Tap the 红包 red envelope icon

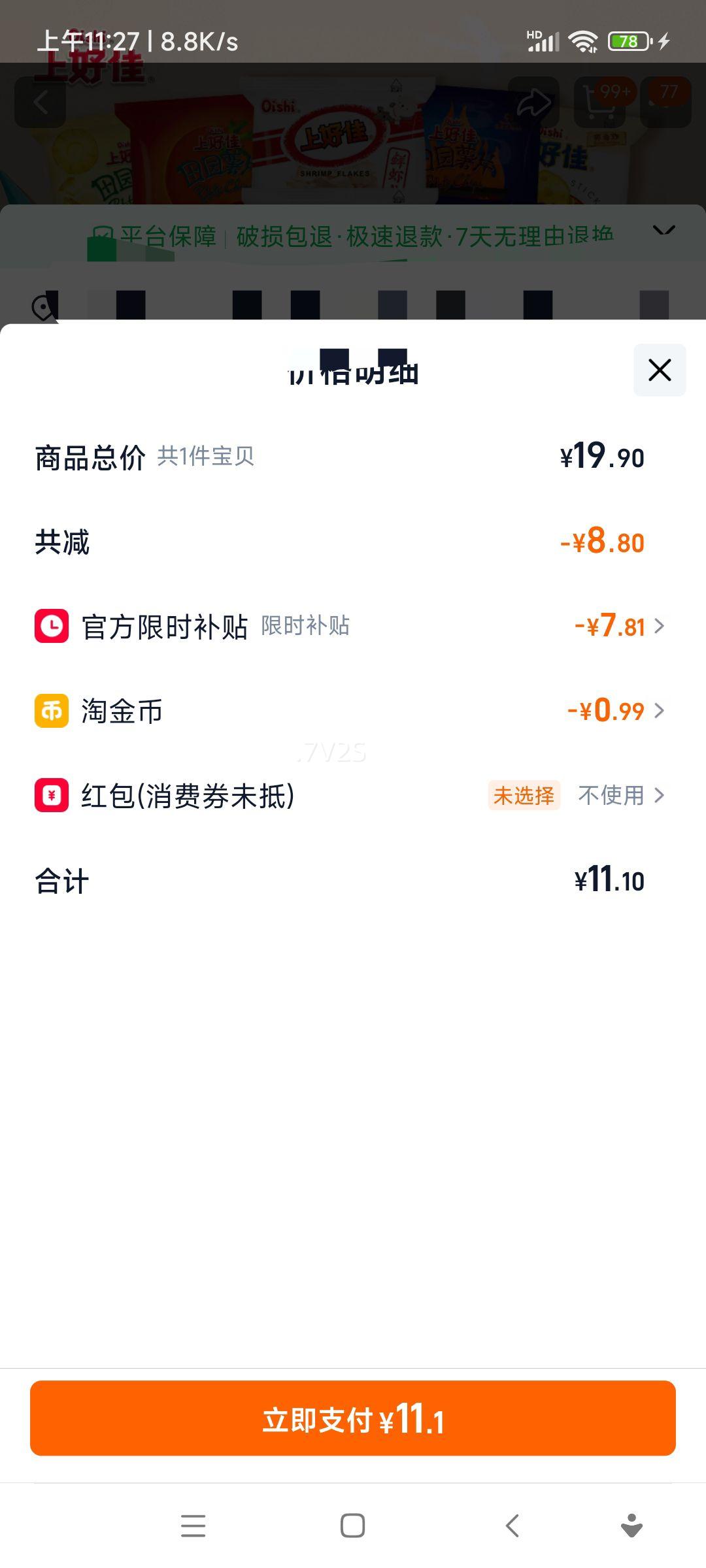click(51, 795)
